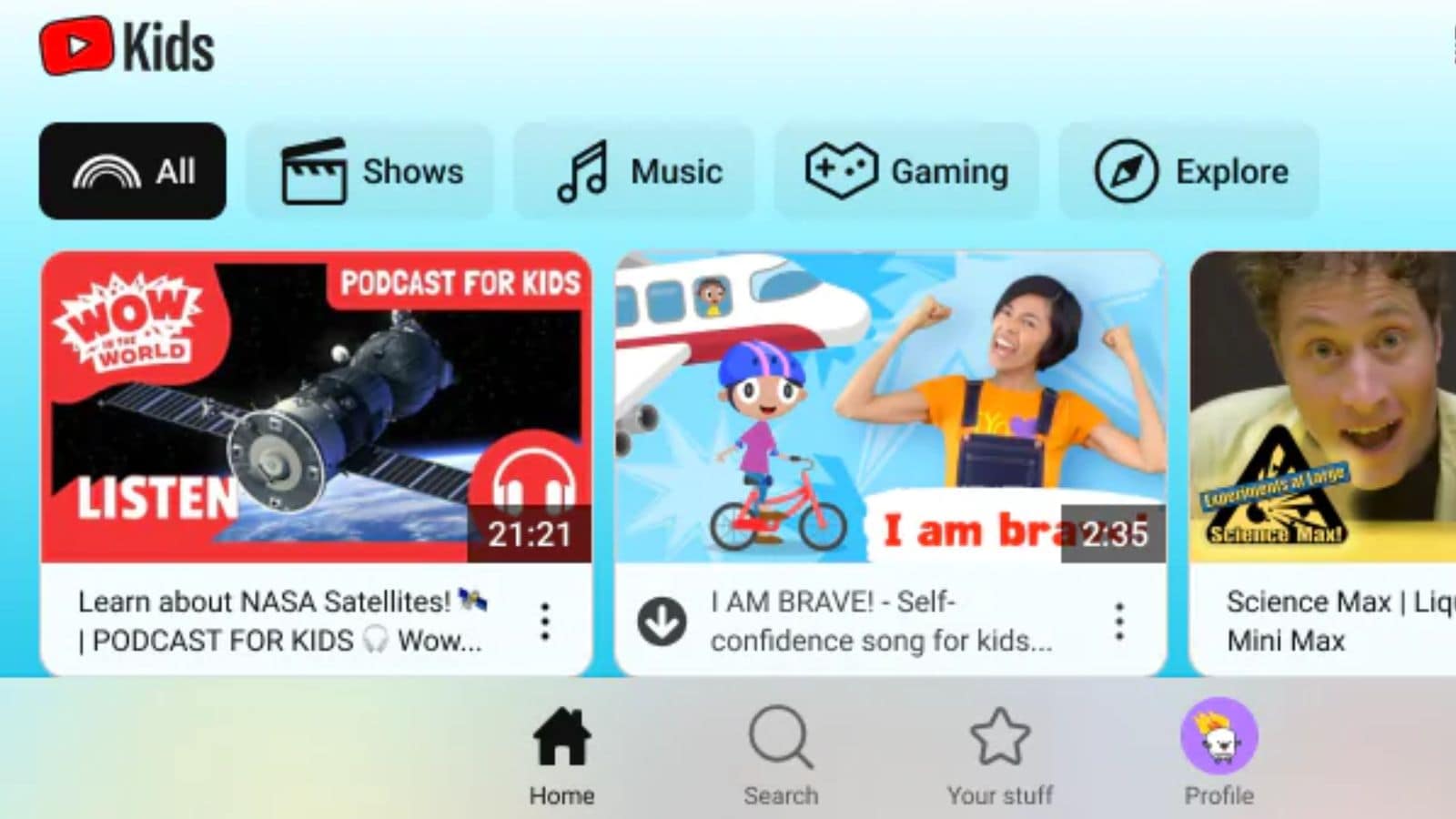1456x819 pixels.
Task: Open options for NASA Satellites video
Action: click(545, 622)
